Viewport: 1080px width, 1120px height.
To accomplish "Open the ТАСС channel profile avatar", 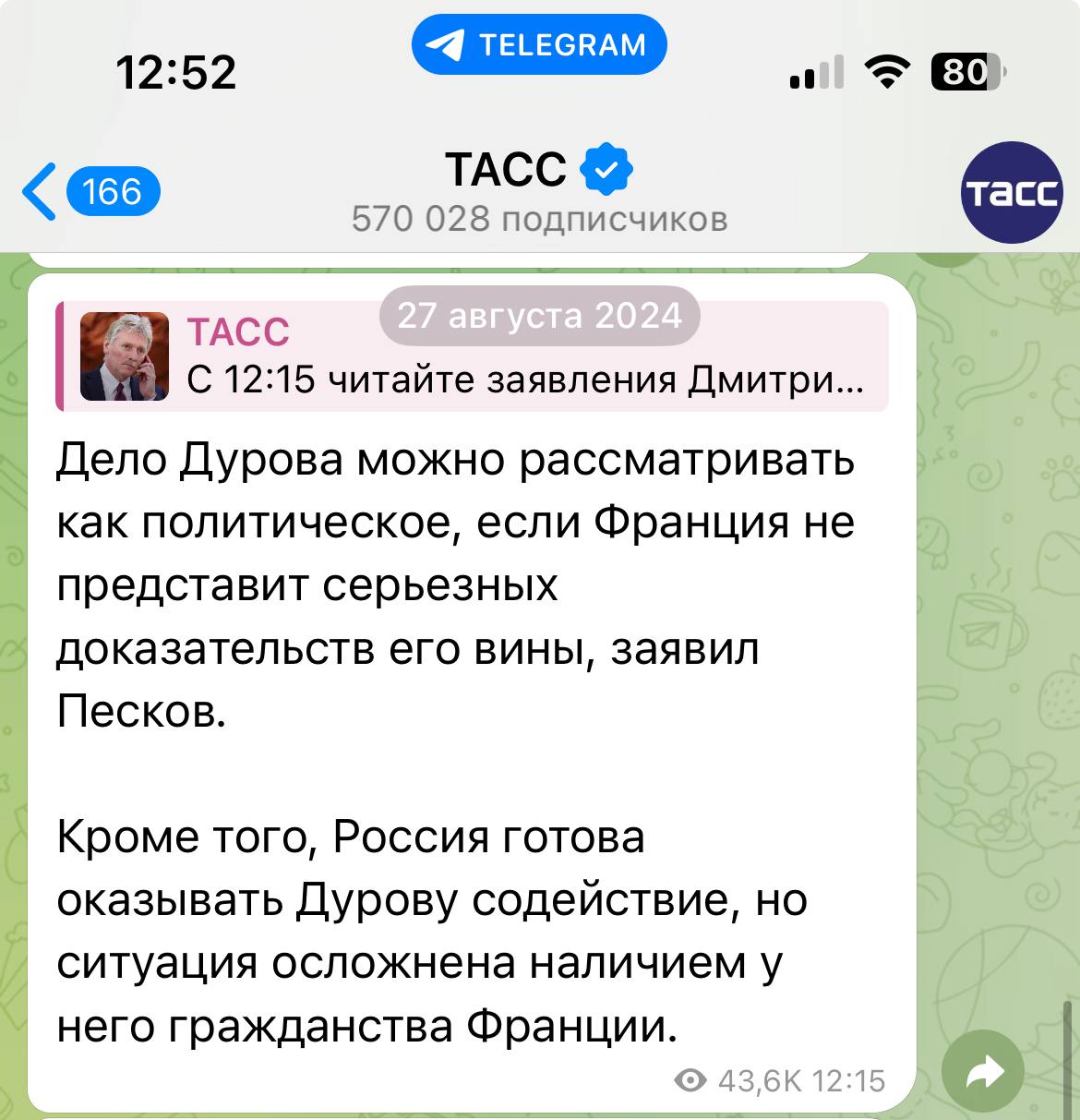I will [x=1012, y=192].
